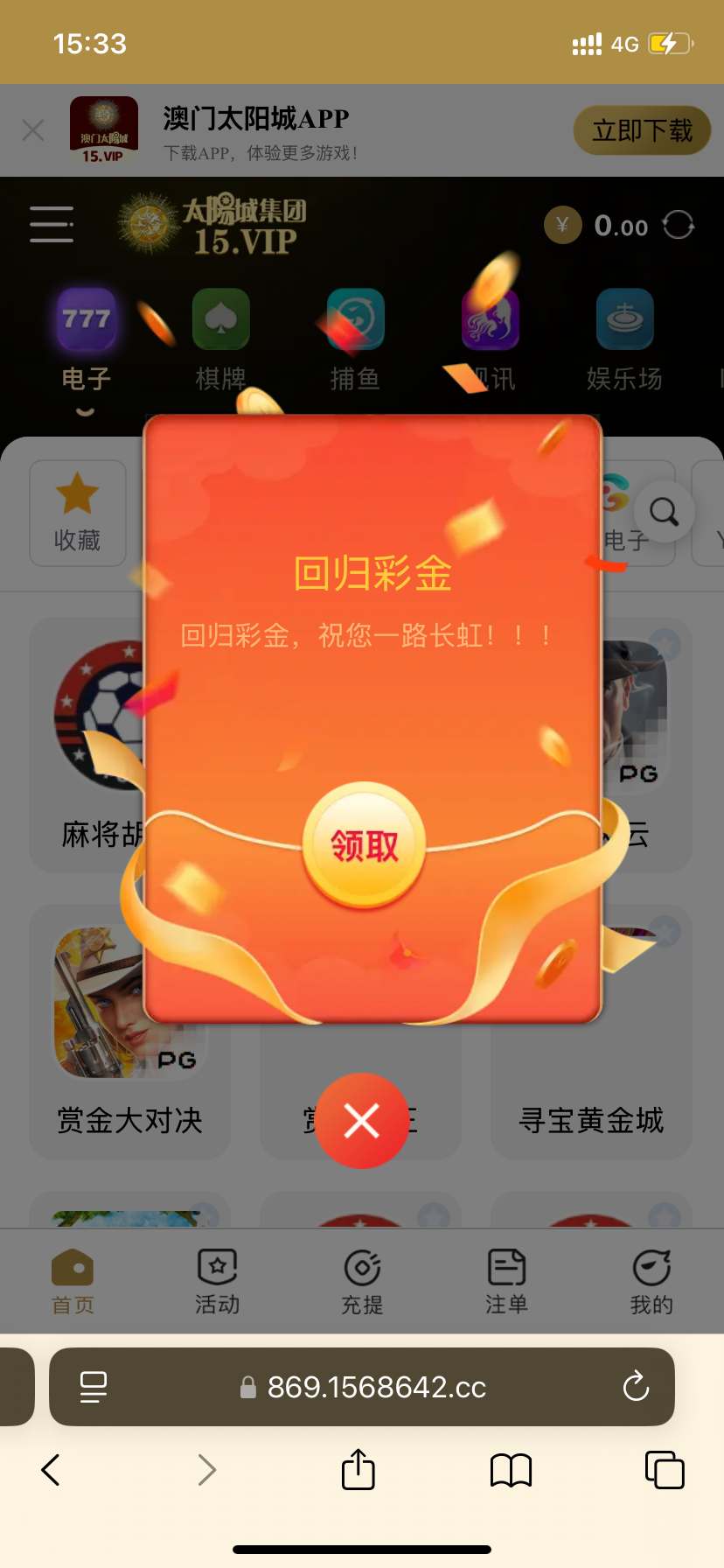Open the game search magnifier
724x1568 pixels.
pos(664,512)
